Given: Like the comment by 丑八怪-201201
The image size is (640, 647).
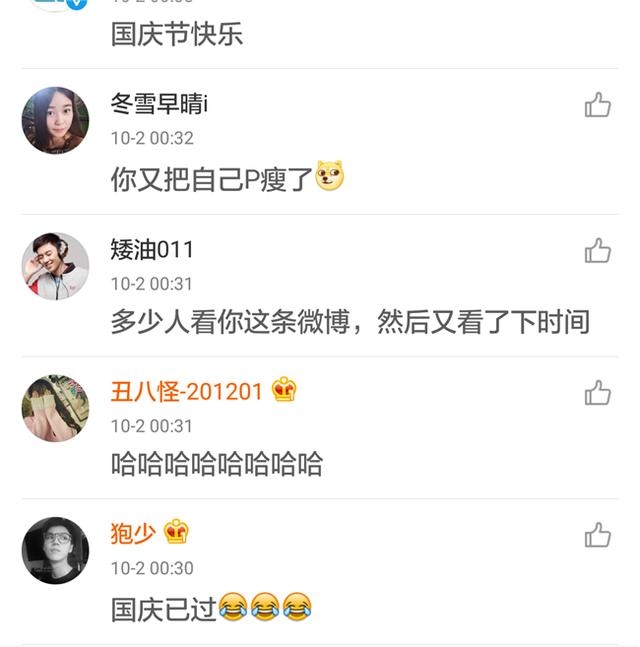Looking at the screenshot, I should pyautogui.click(x=597, y=393).
